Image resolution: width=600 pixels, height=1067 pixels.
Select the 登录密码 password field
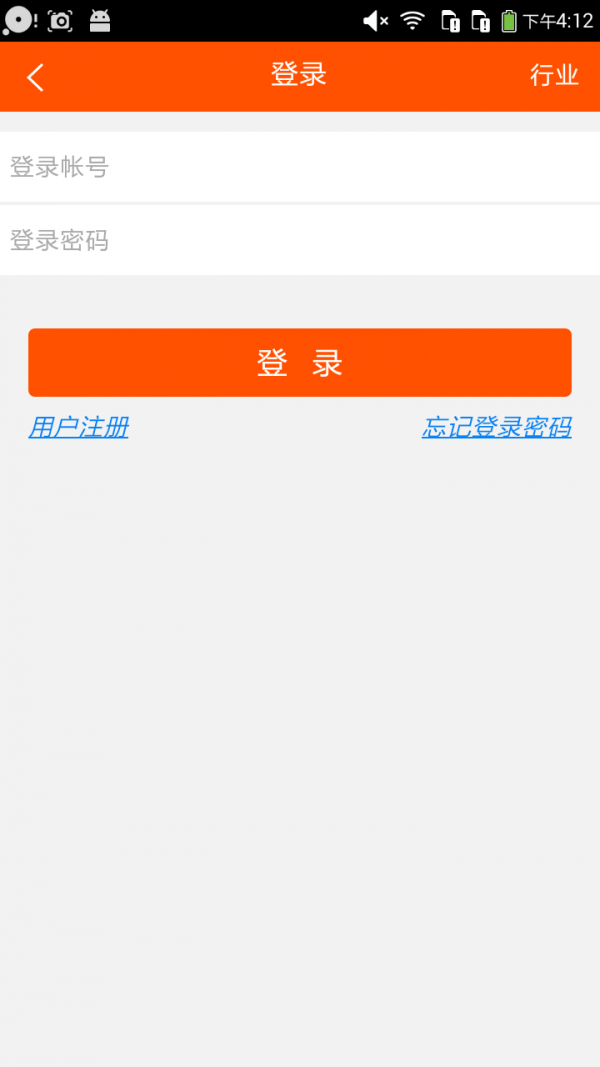pos(300,240)
